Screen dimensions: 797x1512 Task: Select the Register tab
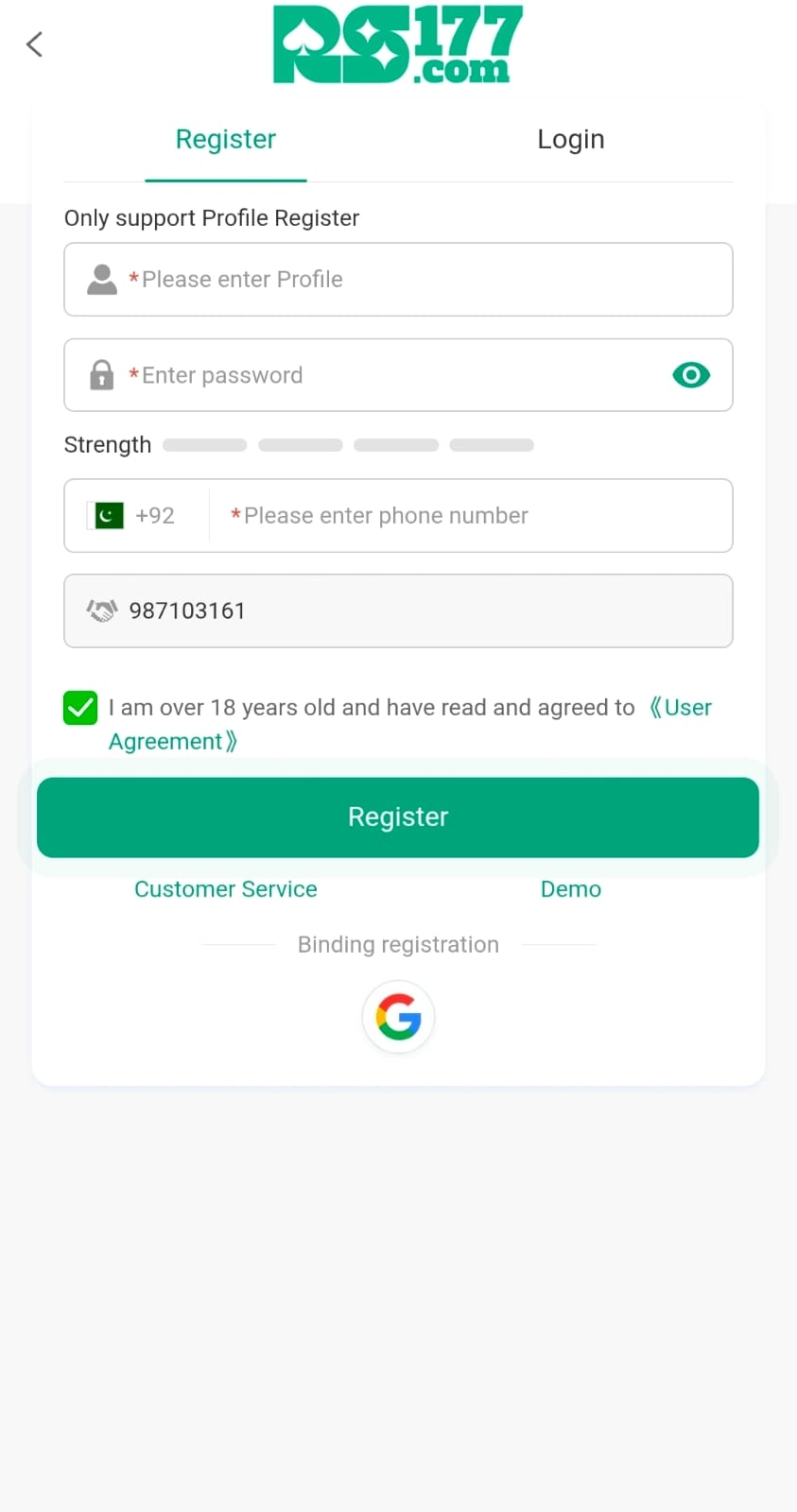(226, 140)
